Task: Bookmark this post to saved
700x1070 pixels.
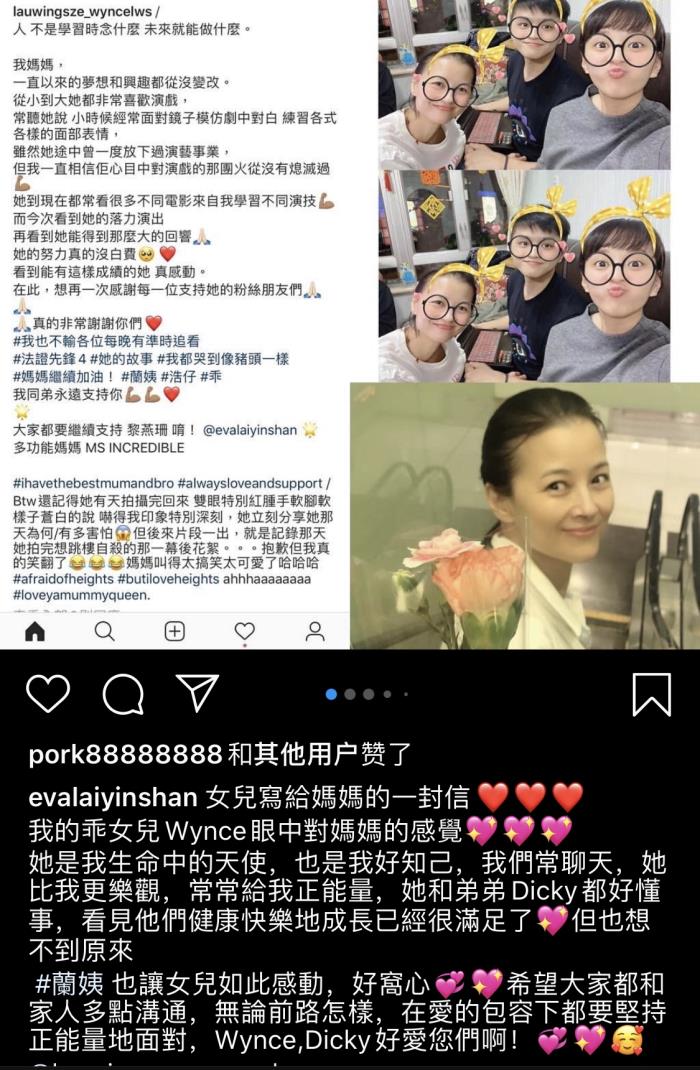Action: (652, 693)
